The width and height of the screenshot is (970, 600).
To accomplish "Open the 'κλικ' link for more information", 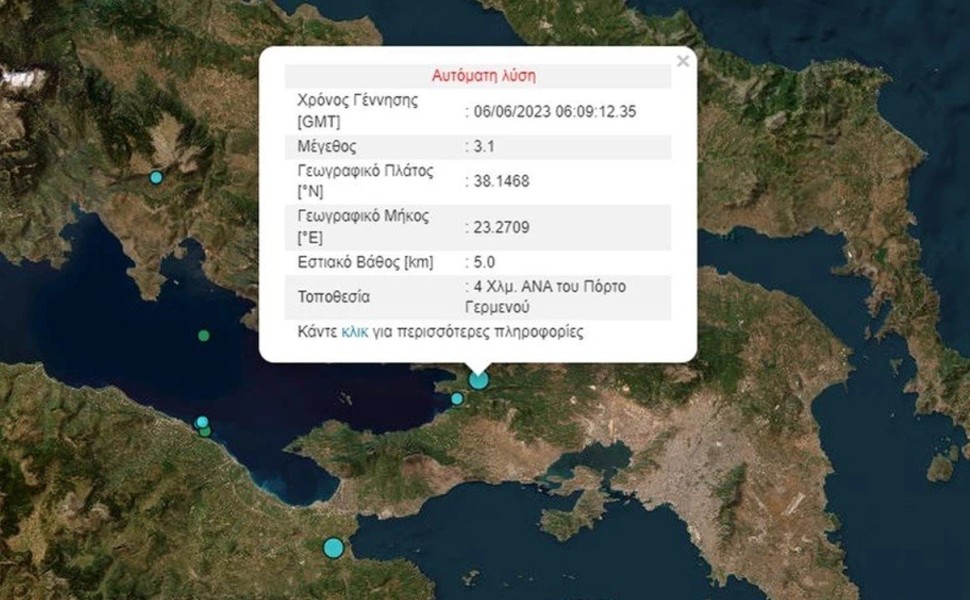I will (355, 331).
